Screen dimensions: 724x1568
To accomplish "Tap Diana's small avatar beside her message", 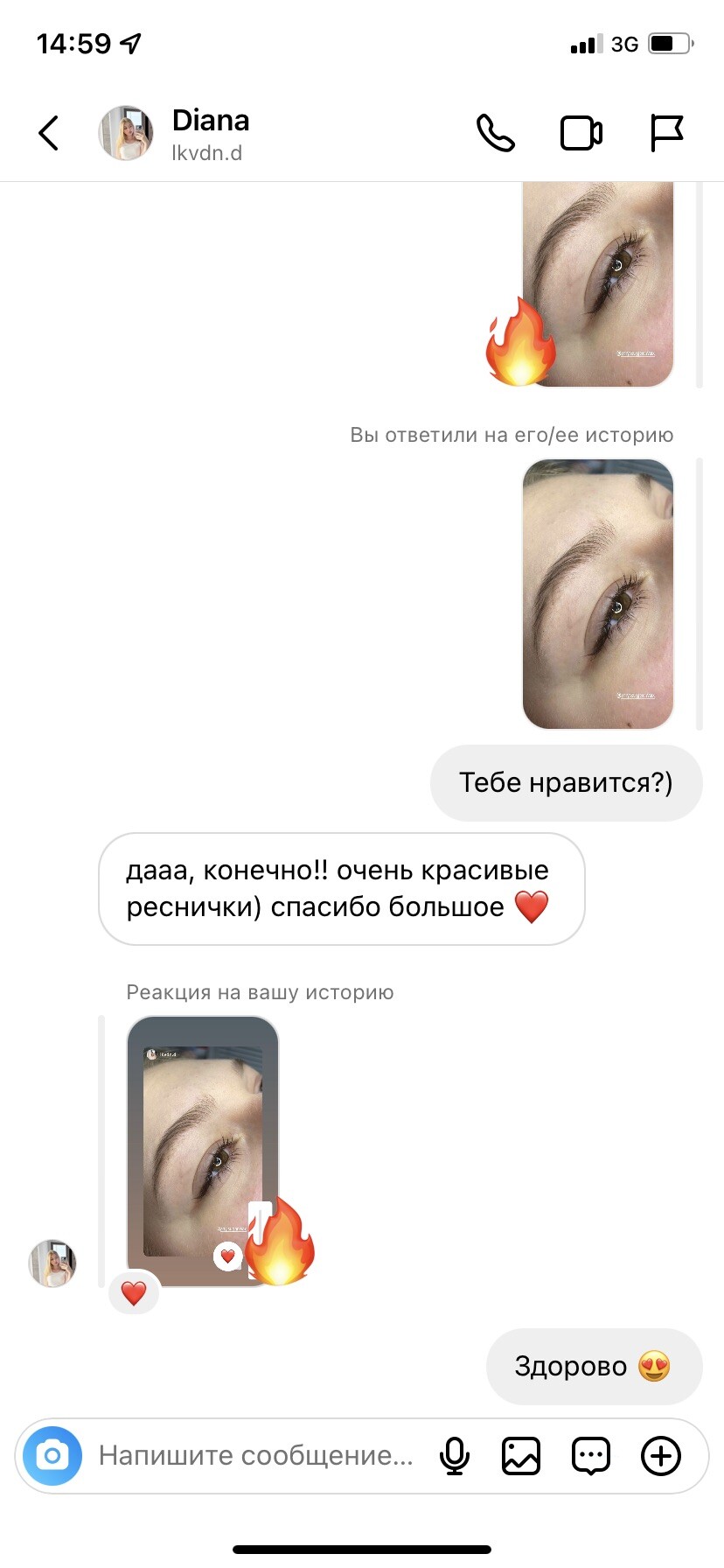I will point(52,1263).
